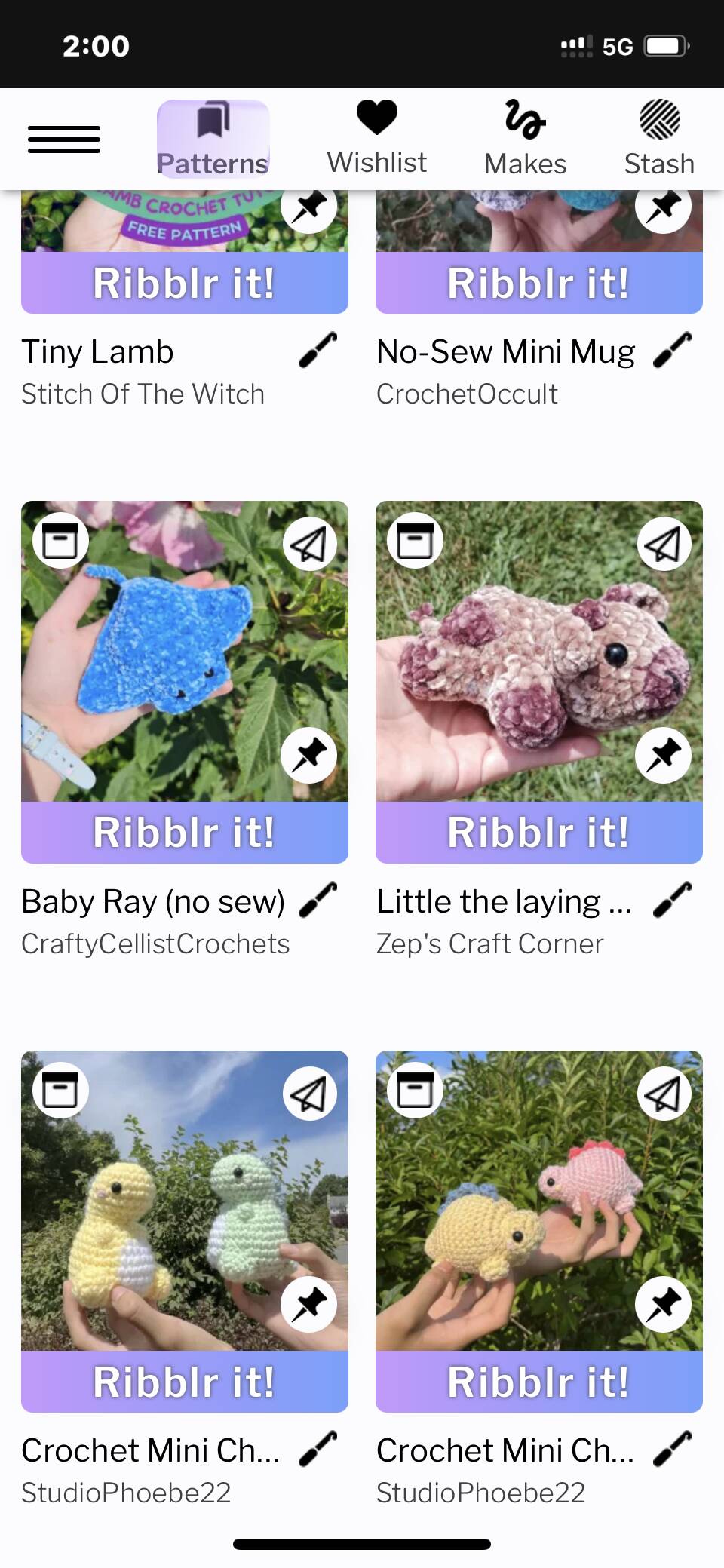
Task: Edit the No-Sew Mini Mug pattern
Action: (x=672, y=351)
